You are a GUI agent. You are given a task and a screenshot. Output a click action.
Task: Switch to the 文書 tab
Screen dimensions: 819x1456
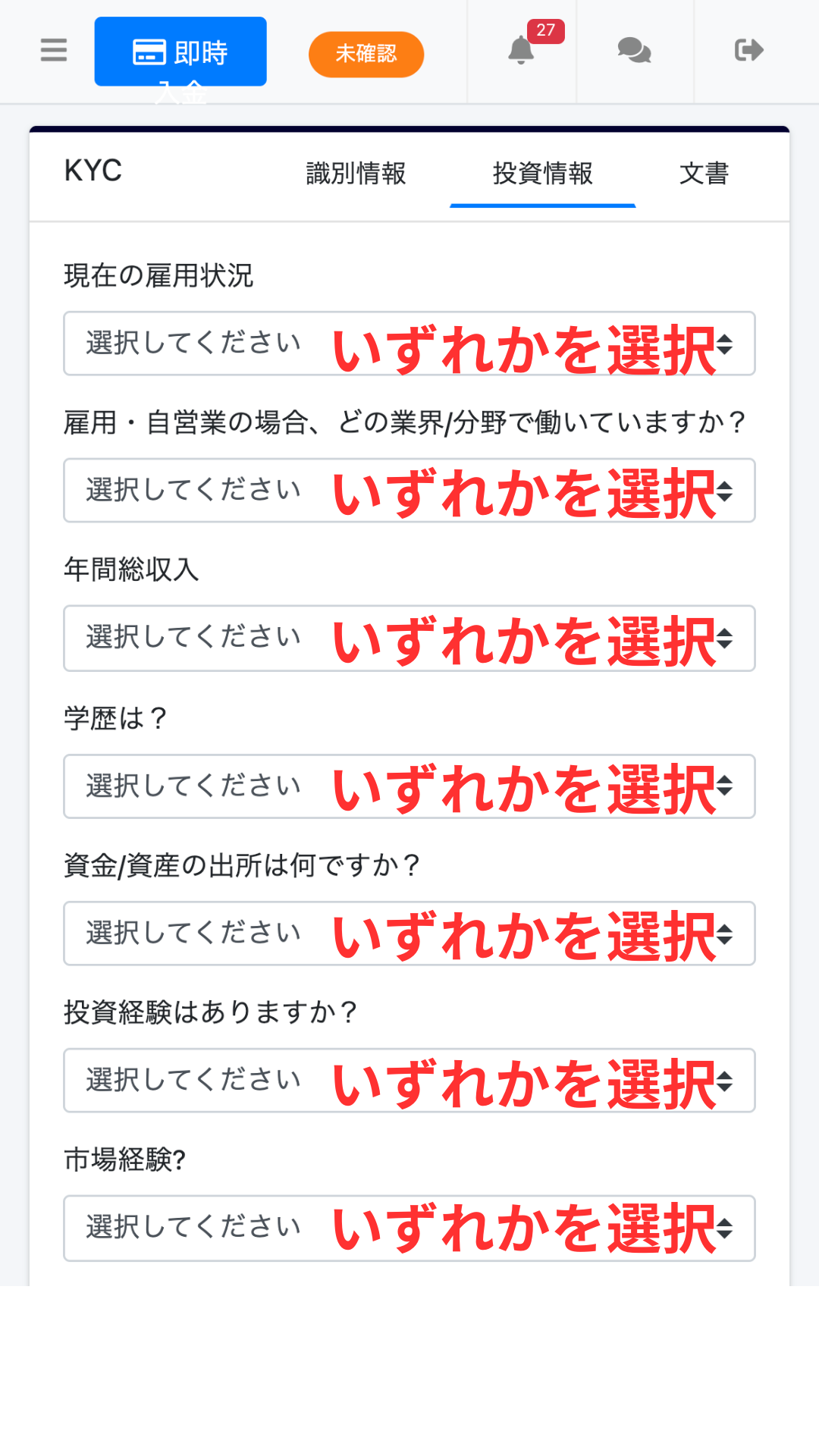coord(704,174)
